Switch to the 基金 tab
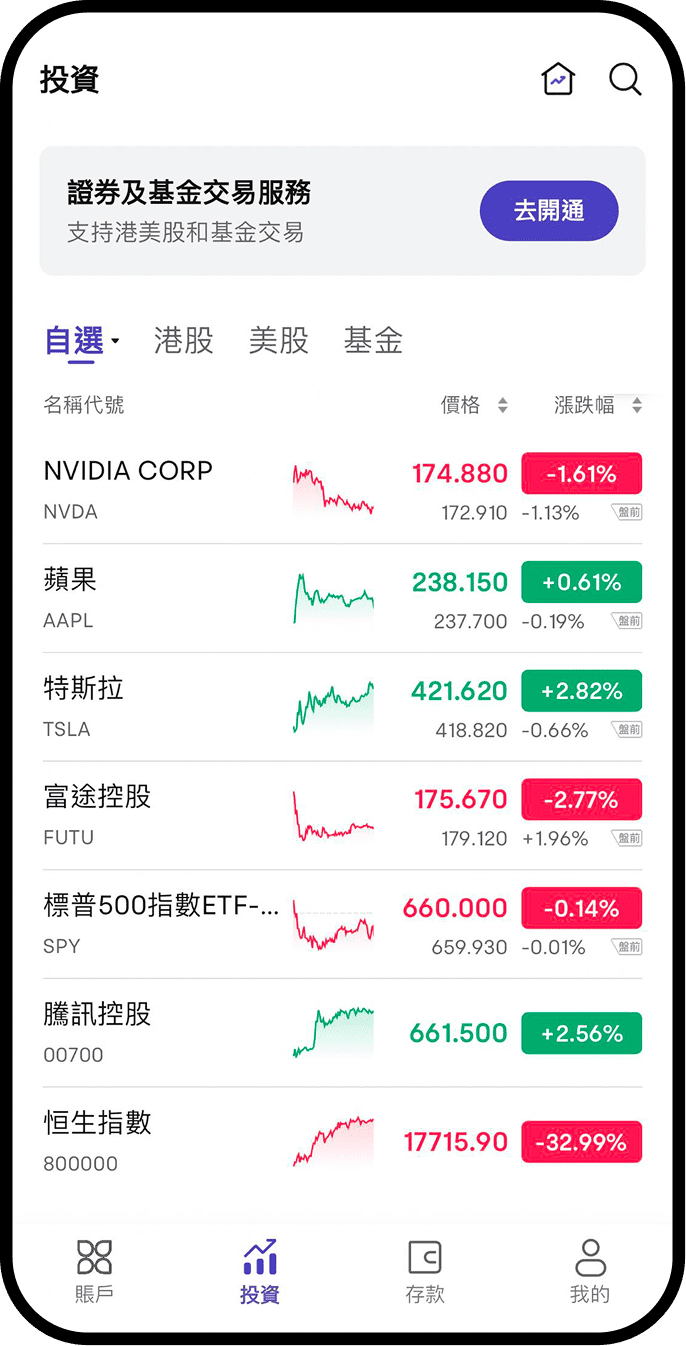The height and width of the screenshot is (1346, 686). 373,341
